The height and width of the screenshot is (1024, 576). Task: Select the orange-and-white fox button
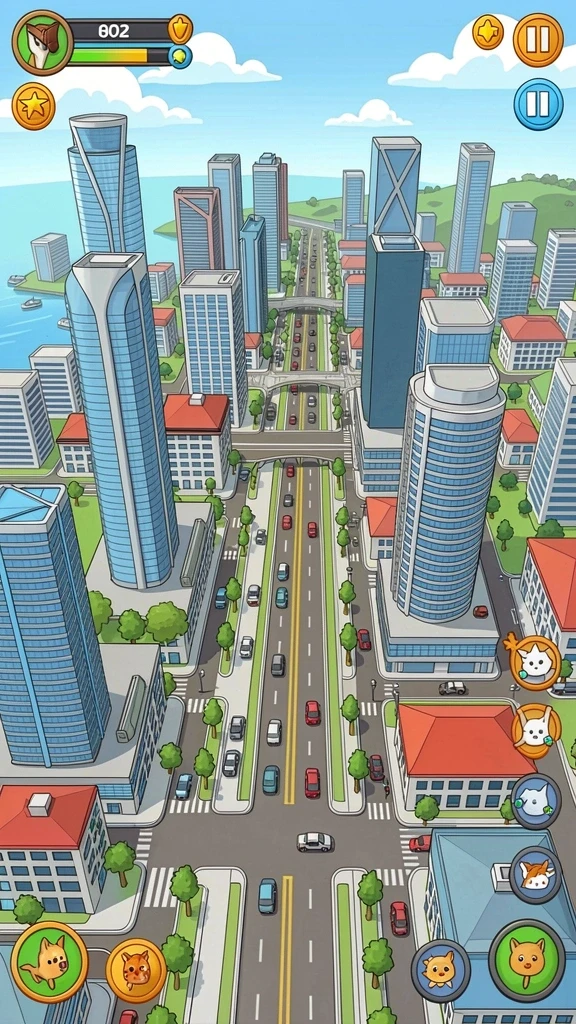pyautogui.click(x=536, y=873)
